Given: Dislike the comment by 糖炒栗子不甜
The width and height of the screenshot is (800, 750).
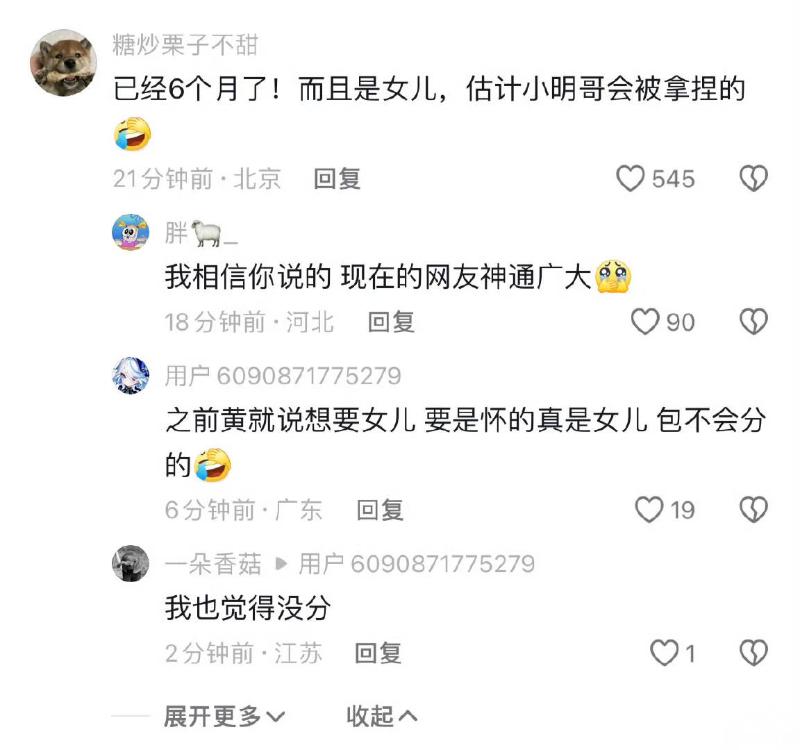Looking at the screenshot, I should click(x=752, y=179).
